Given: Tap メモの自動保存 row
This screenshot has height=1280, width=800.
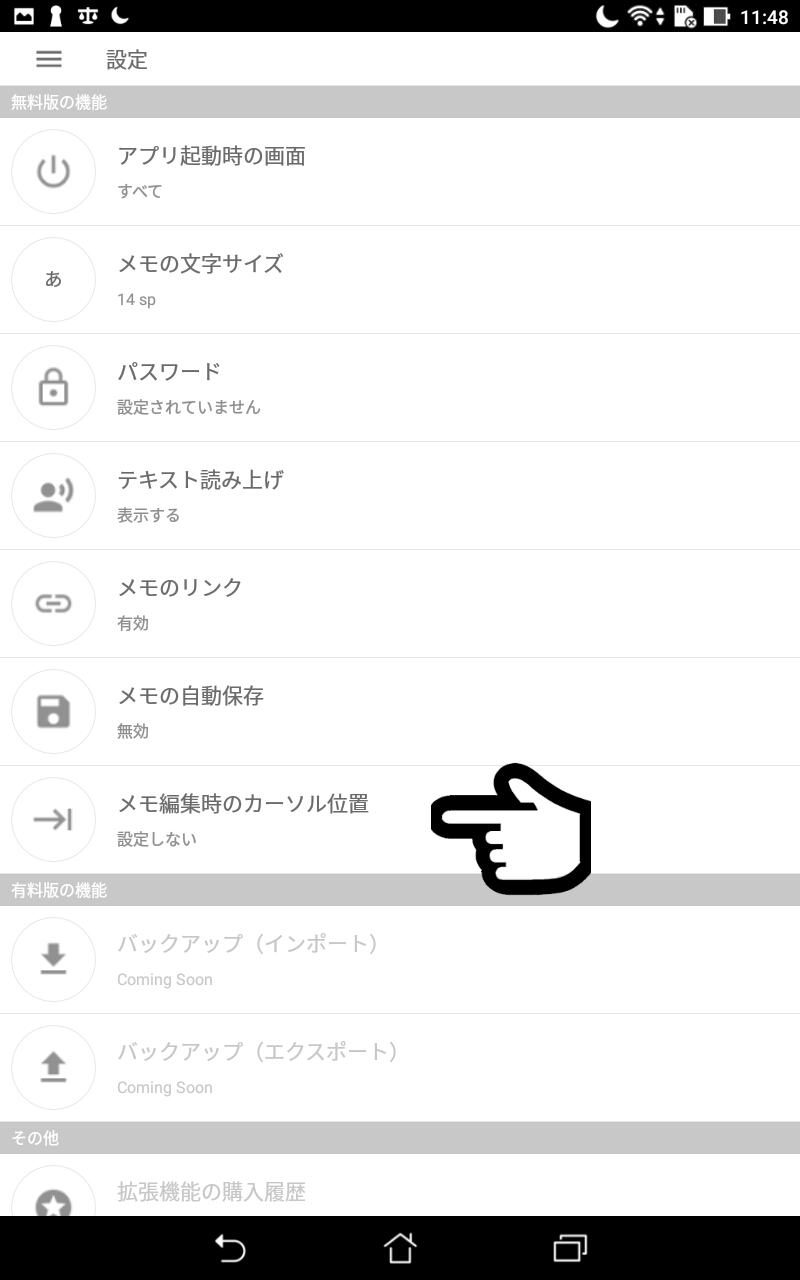Looking at the screenshot, I should [400, 712].
